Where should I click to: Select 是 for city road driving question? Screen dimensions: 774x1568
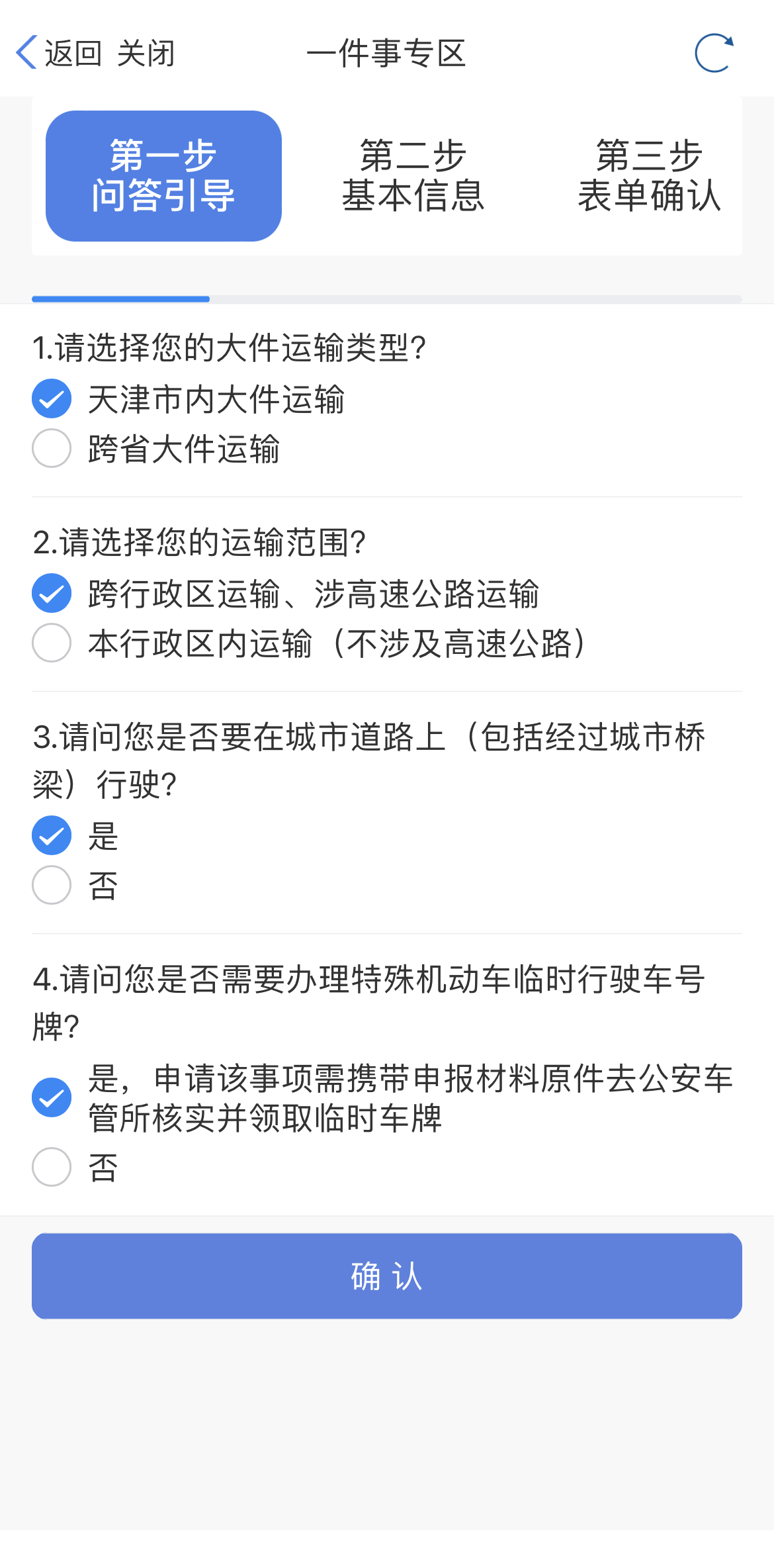click(x=52, y=835)
